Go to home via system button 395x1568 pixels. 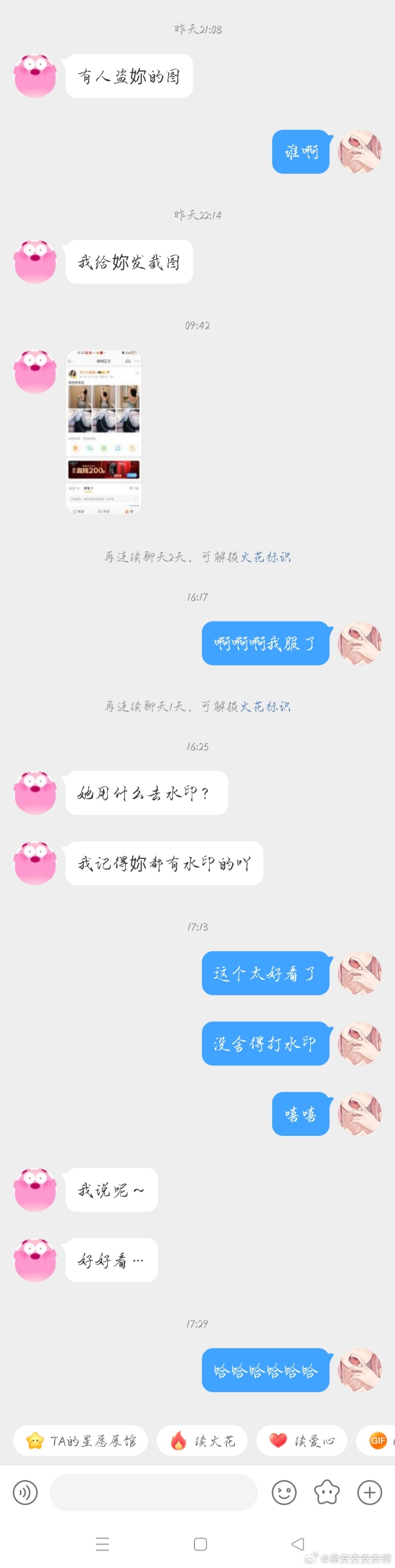click(x=200, y=1544)
